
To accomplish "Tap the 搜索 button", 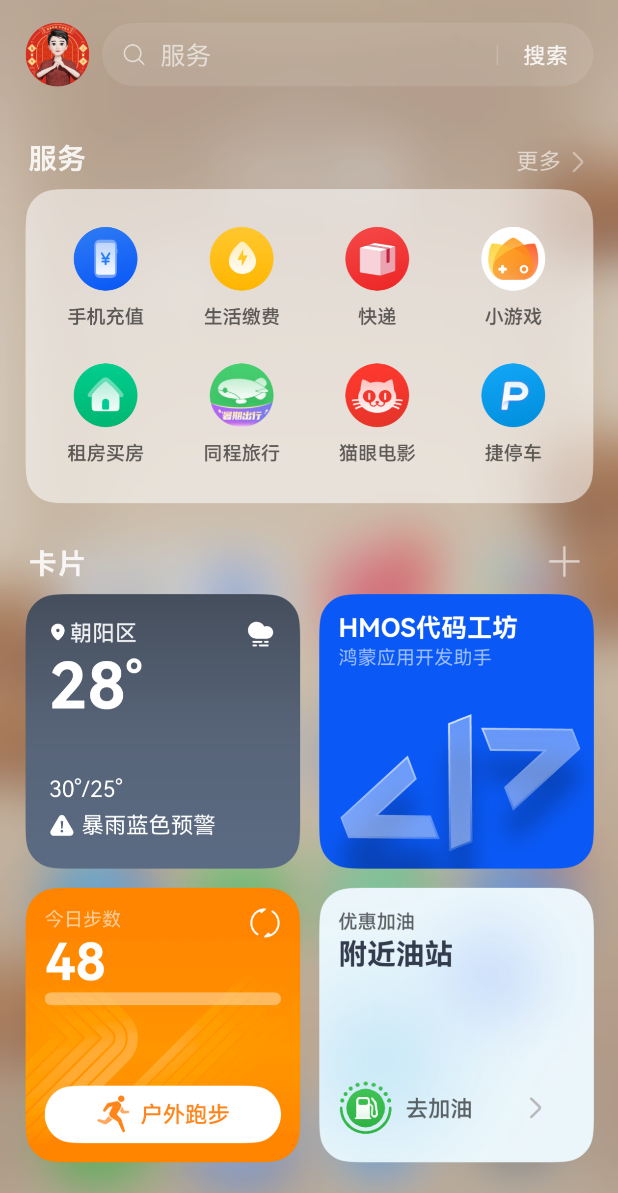I will click(545, 55).
